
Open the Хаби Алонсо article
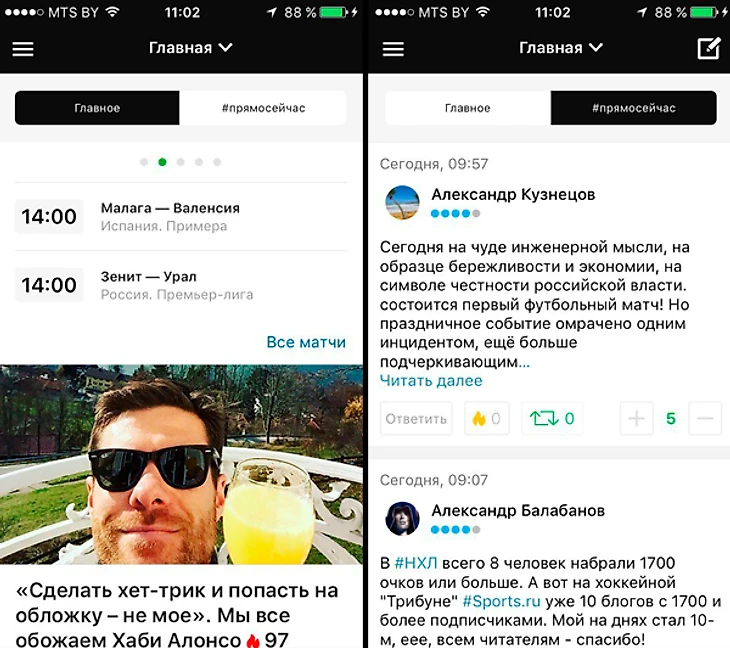click(180, 610)
